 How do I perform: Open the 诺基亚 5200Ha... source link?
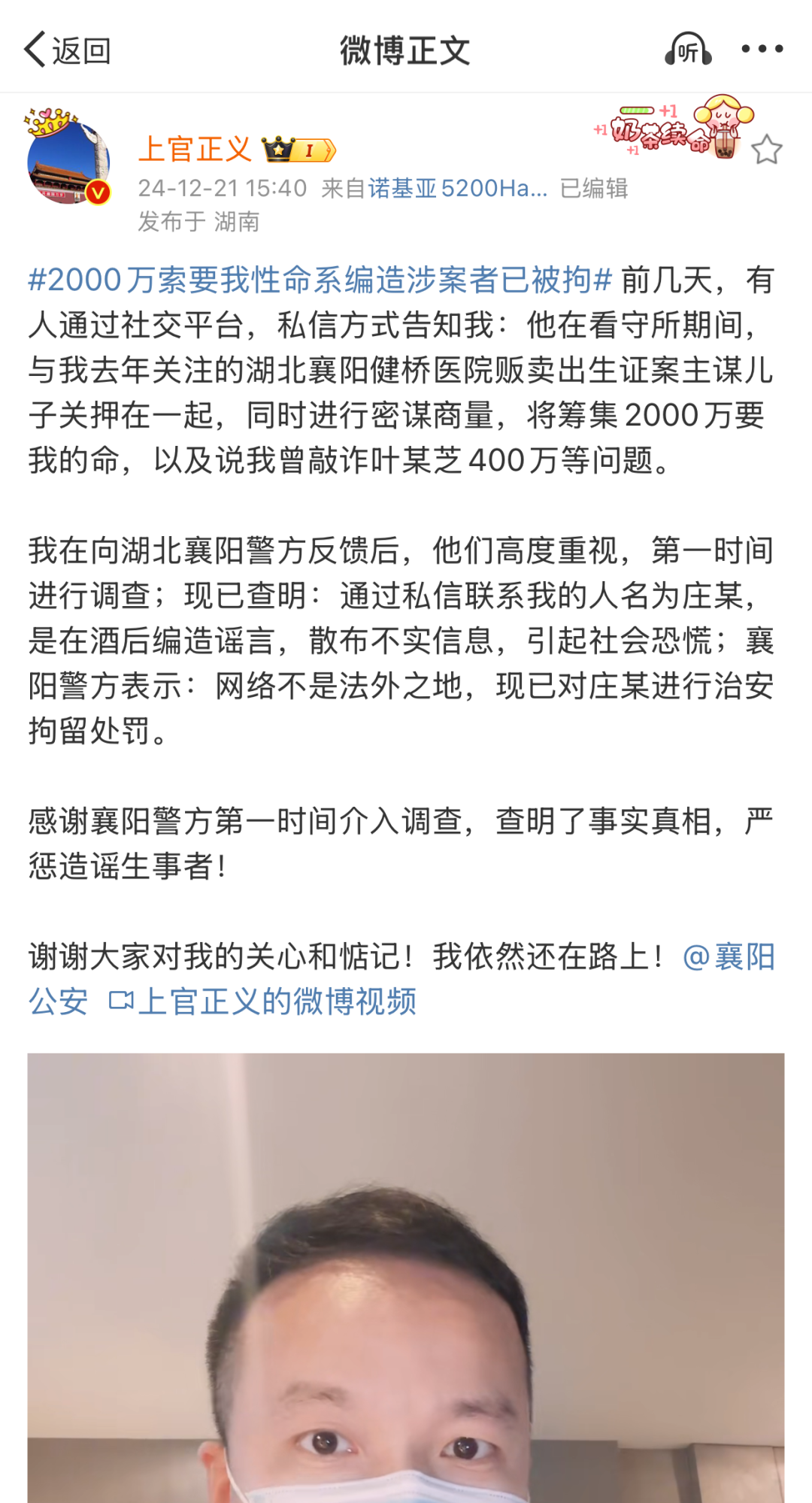(457, 188)
